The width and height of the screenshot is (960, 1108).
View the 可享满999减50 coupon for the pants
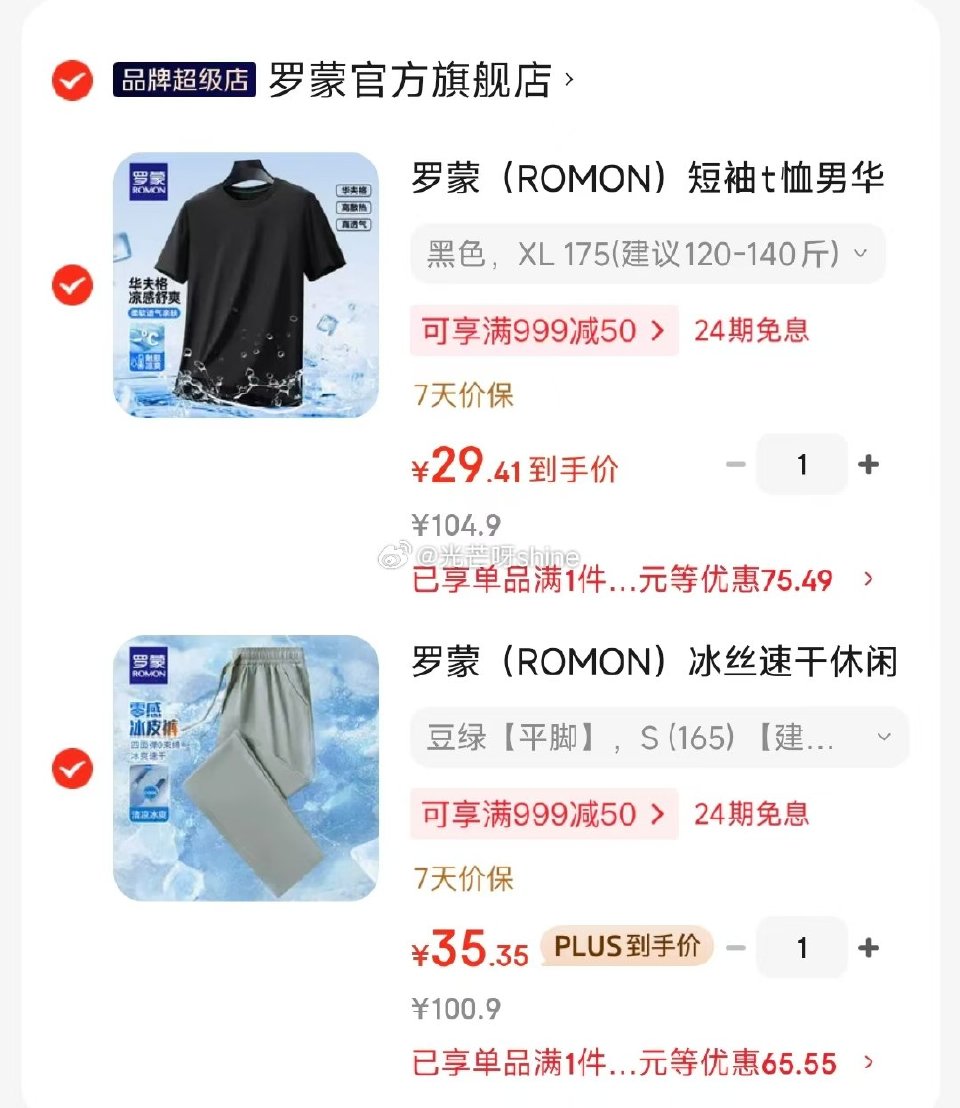click(x=543, y=815)
